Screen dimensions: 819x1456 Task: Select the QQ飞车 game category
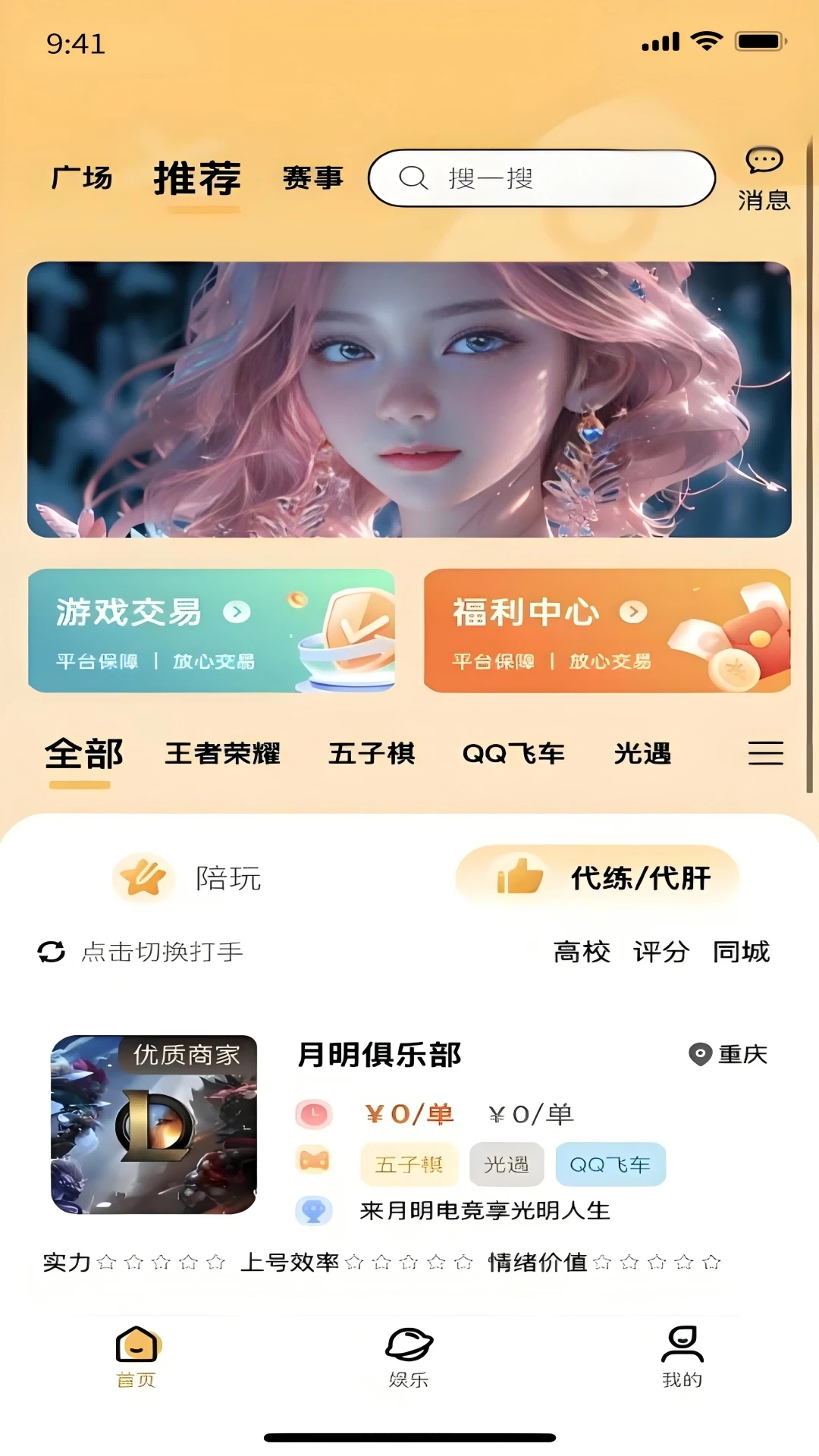coord(513,754)
